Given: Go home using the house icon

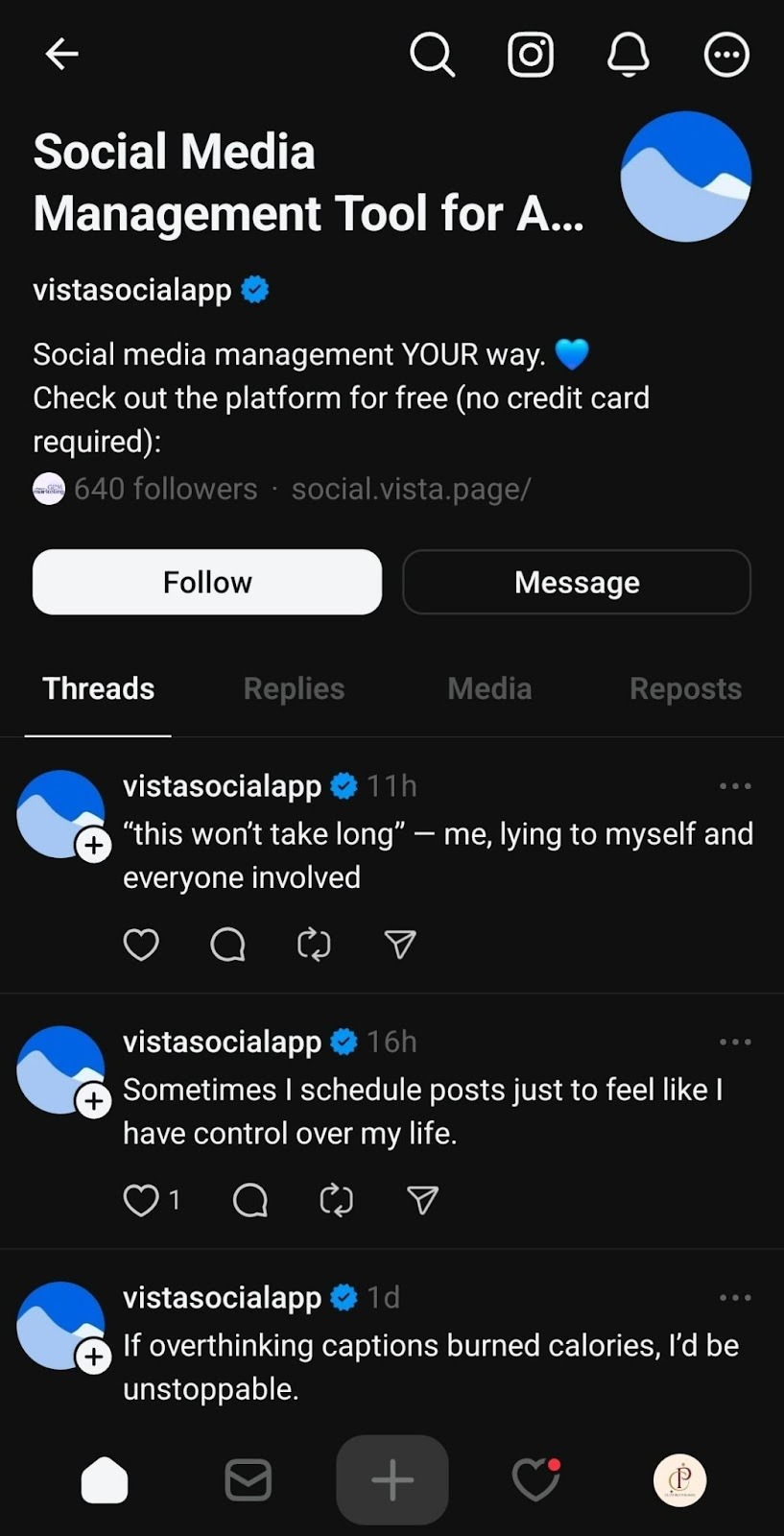Looking at the screenshot, I should (105, 1479).
